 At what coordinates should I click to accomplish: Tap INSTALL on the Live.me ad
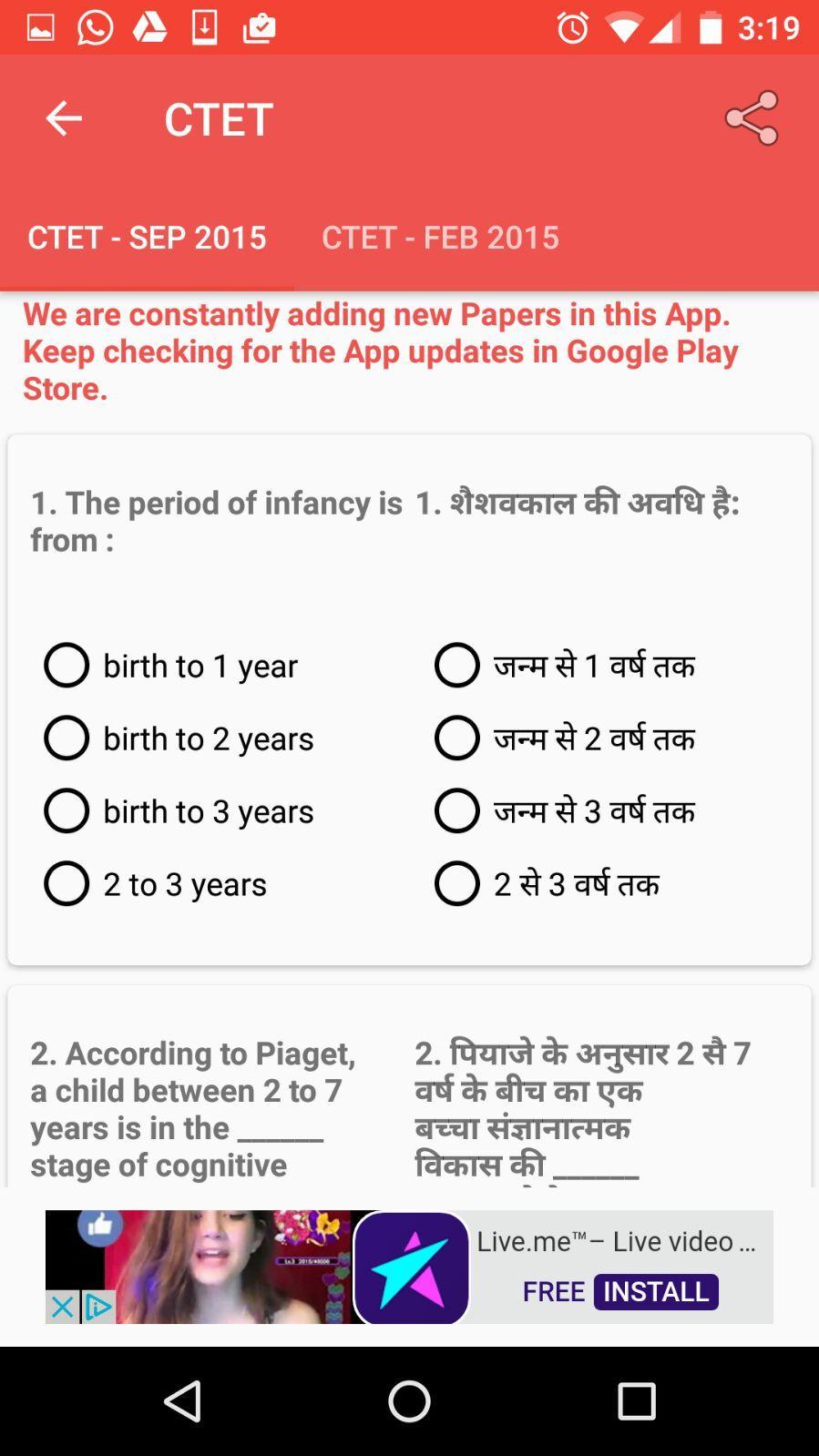tap(656, 1291)
